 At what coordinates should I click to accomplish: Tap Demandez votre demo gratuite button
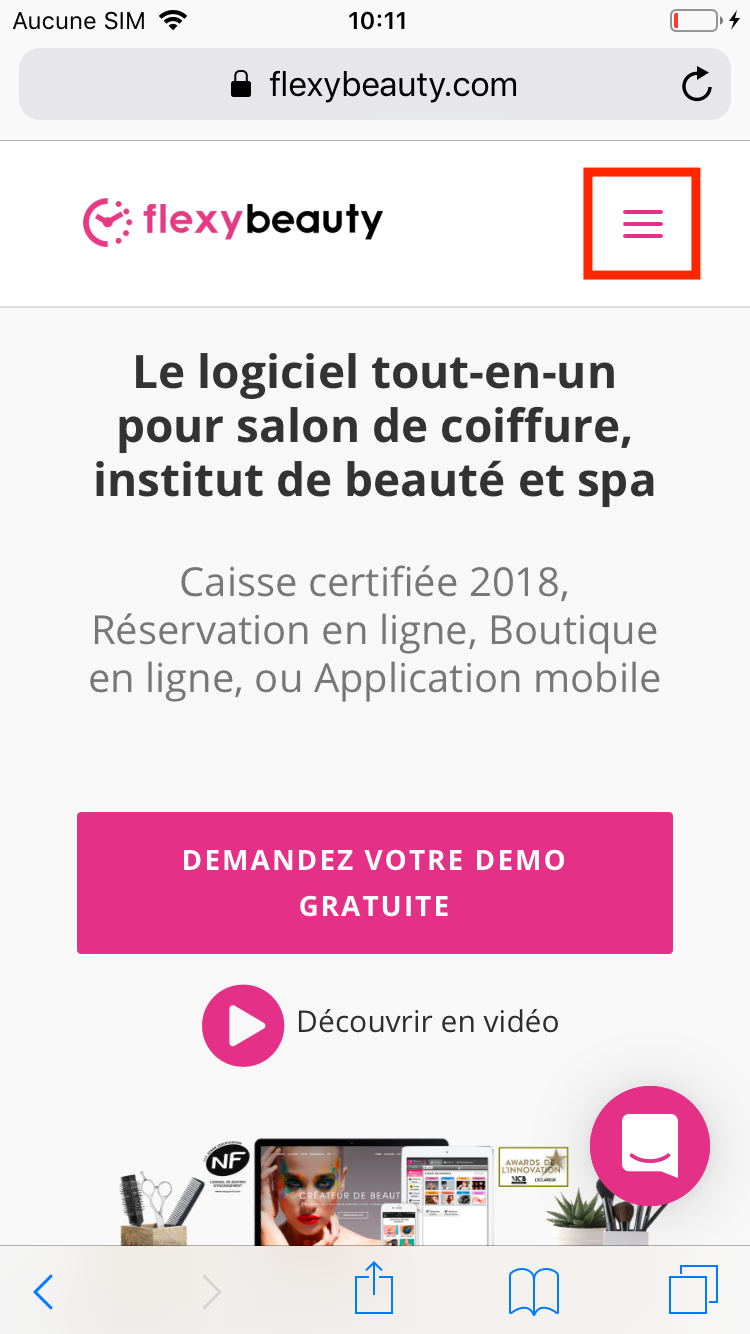coord(375,883)
